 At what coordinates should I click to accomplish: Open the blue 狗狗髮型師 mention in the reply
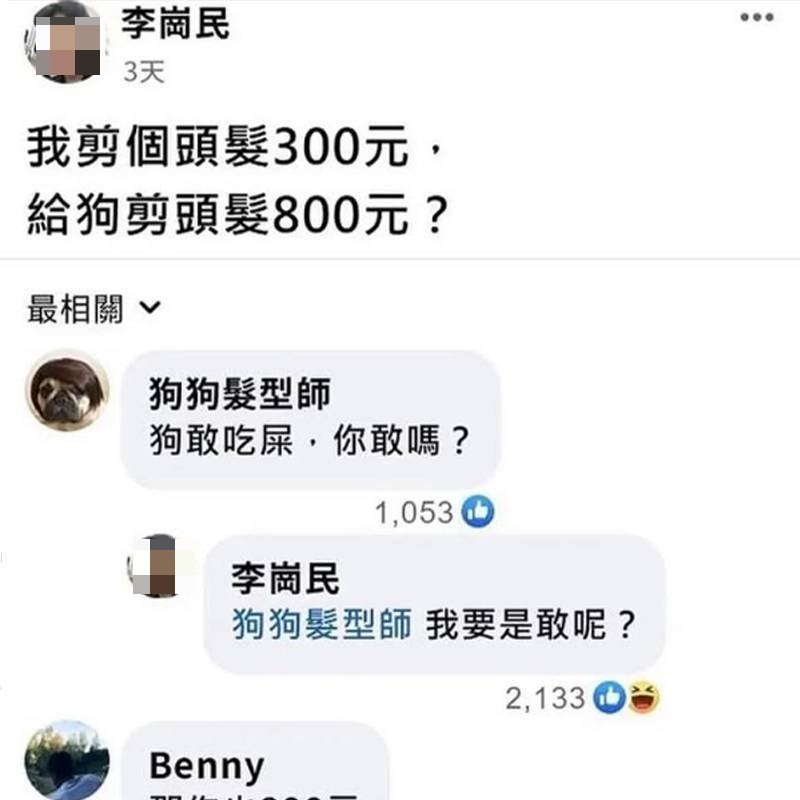click(x=321, y=625)
